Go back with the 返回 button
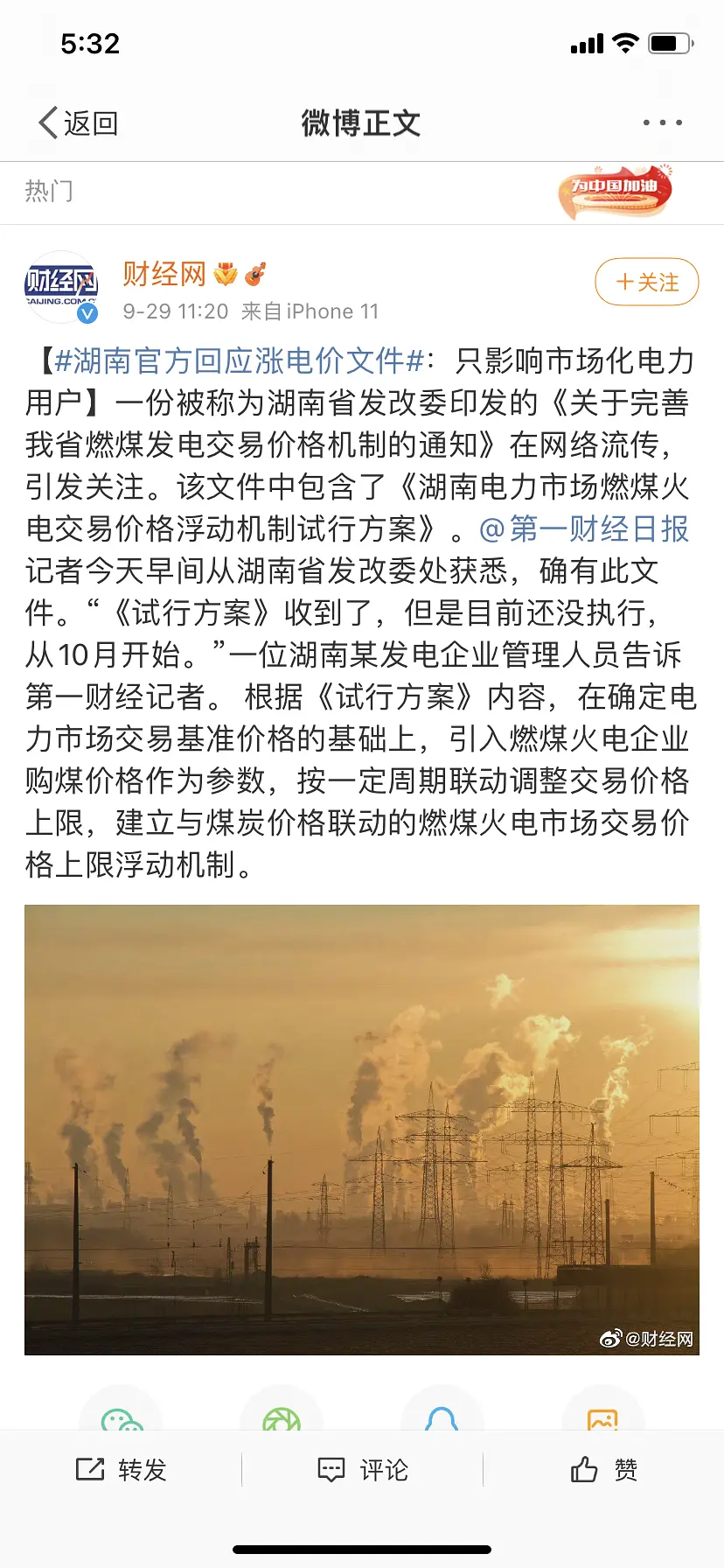Screen dimensions: 724x1568 (x=79, y=123)
